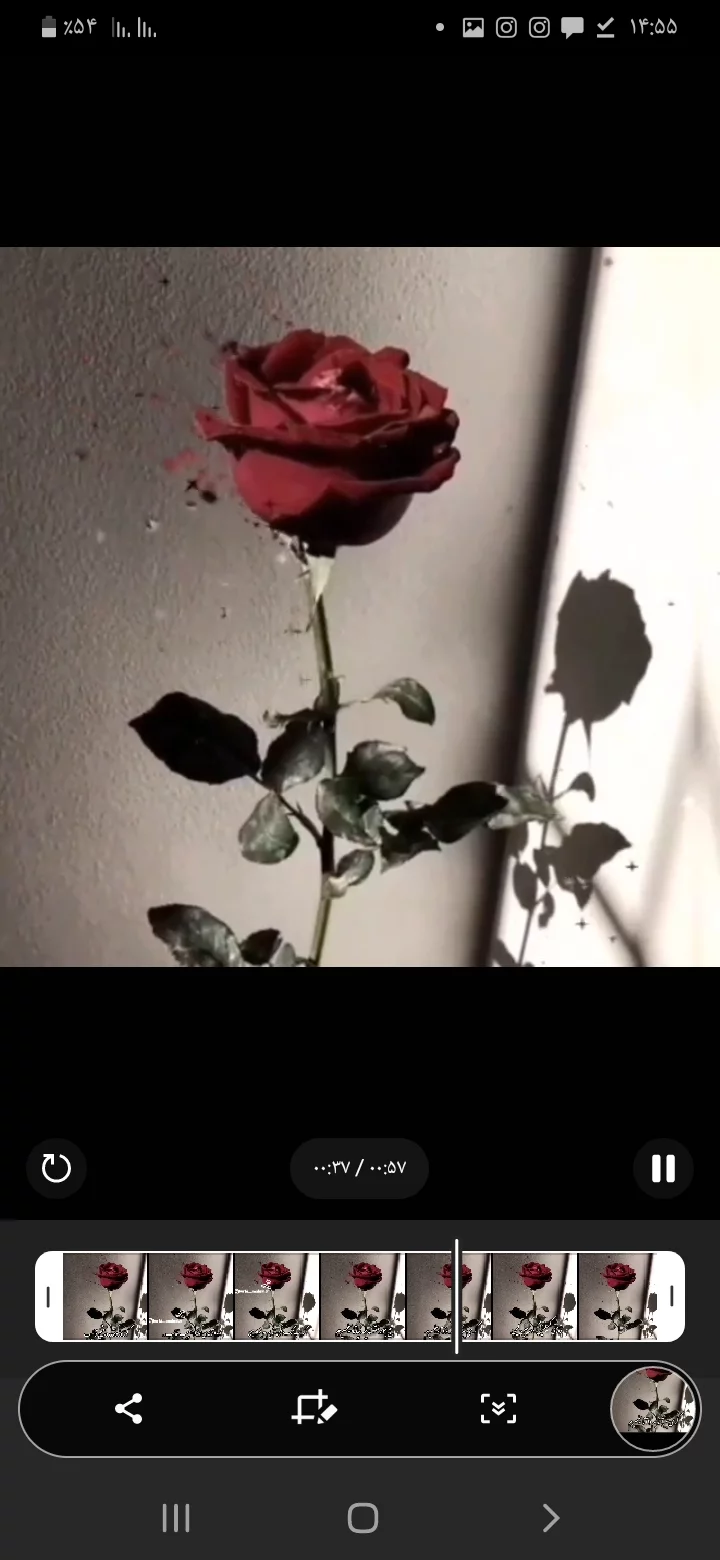Open the scroll capture option

pos(498,1409)
